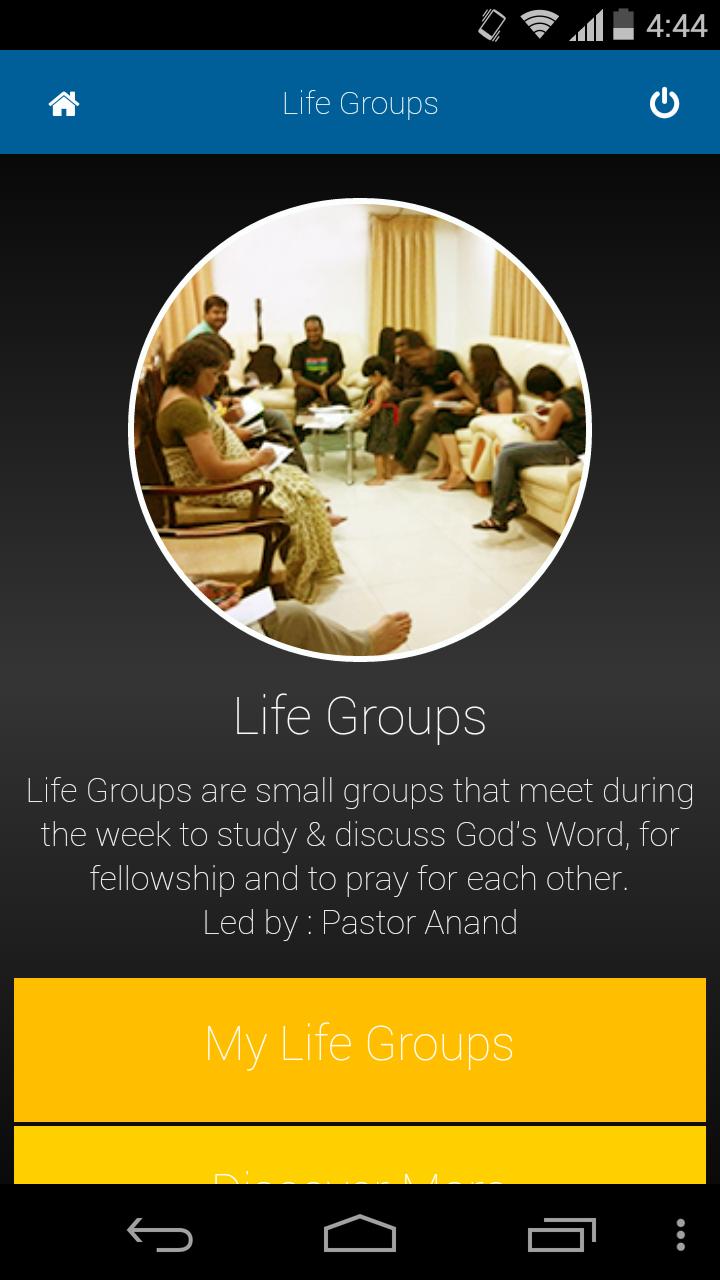Screen dimensions: 720x1280
Task: Tap the system back button
Action: click(x=160, y=1234)
